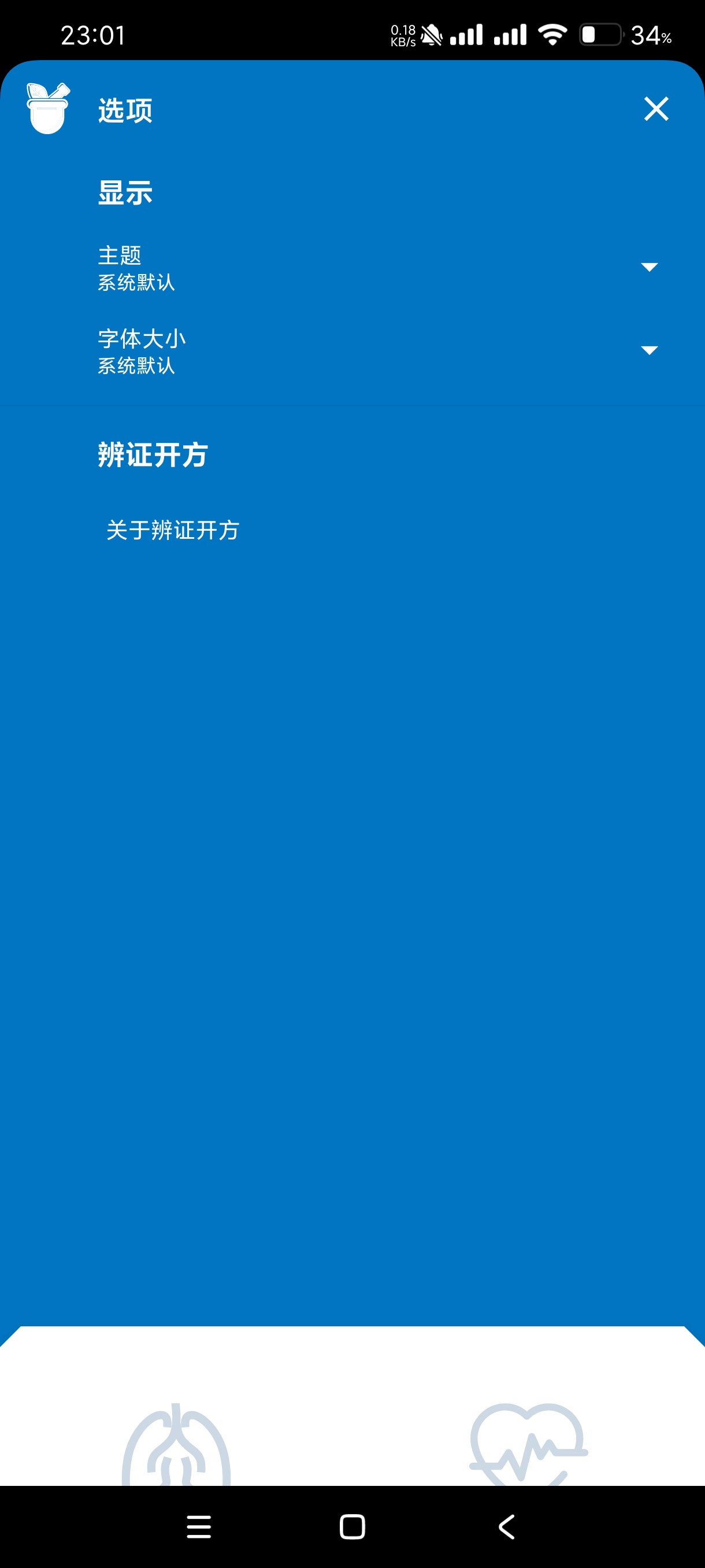
Task: Open 关于辨证开方
Action: tap(173, 530)
